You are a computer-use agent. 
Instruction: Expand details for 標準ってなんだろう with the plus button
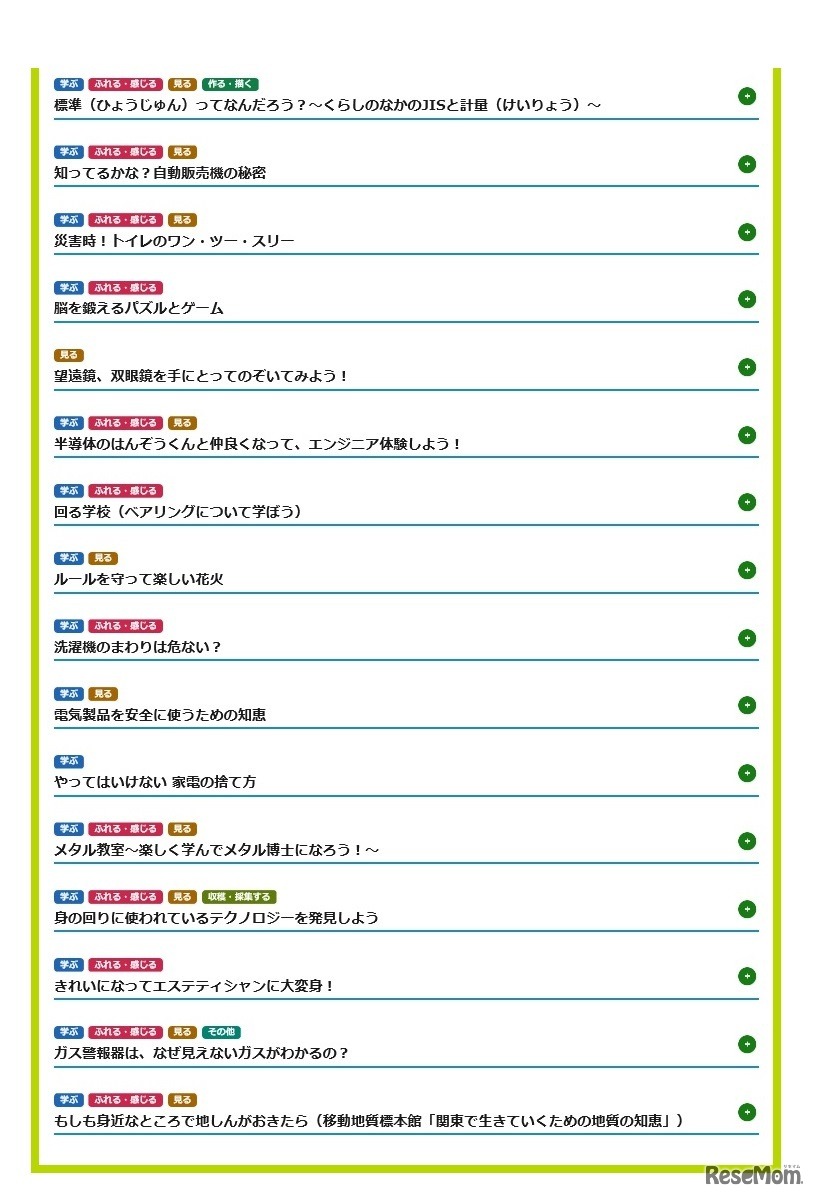pos(746,97)
